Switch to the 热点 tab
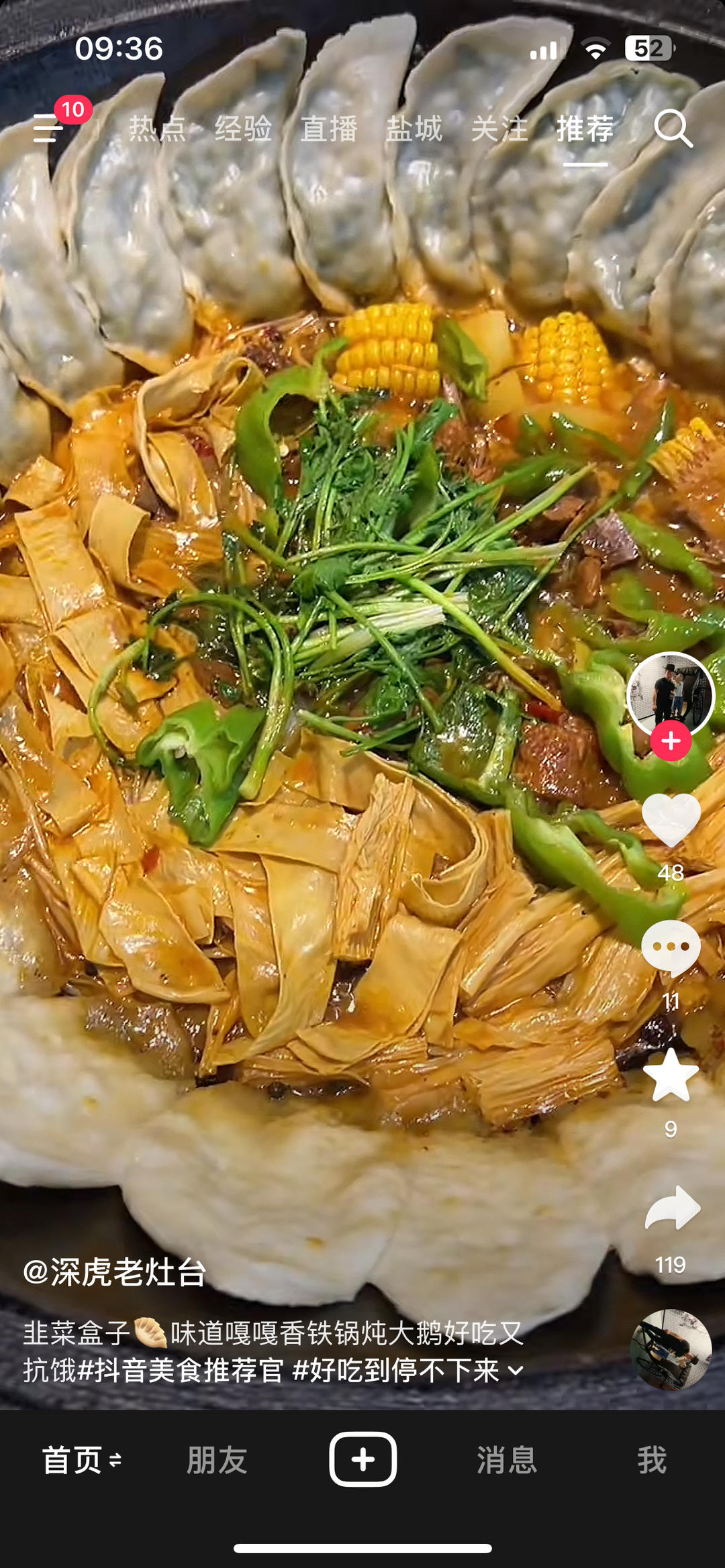 tap(157, 128)
